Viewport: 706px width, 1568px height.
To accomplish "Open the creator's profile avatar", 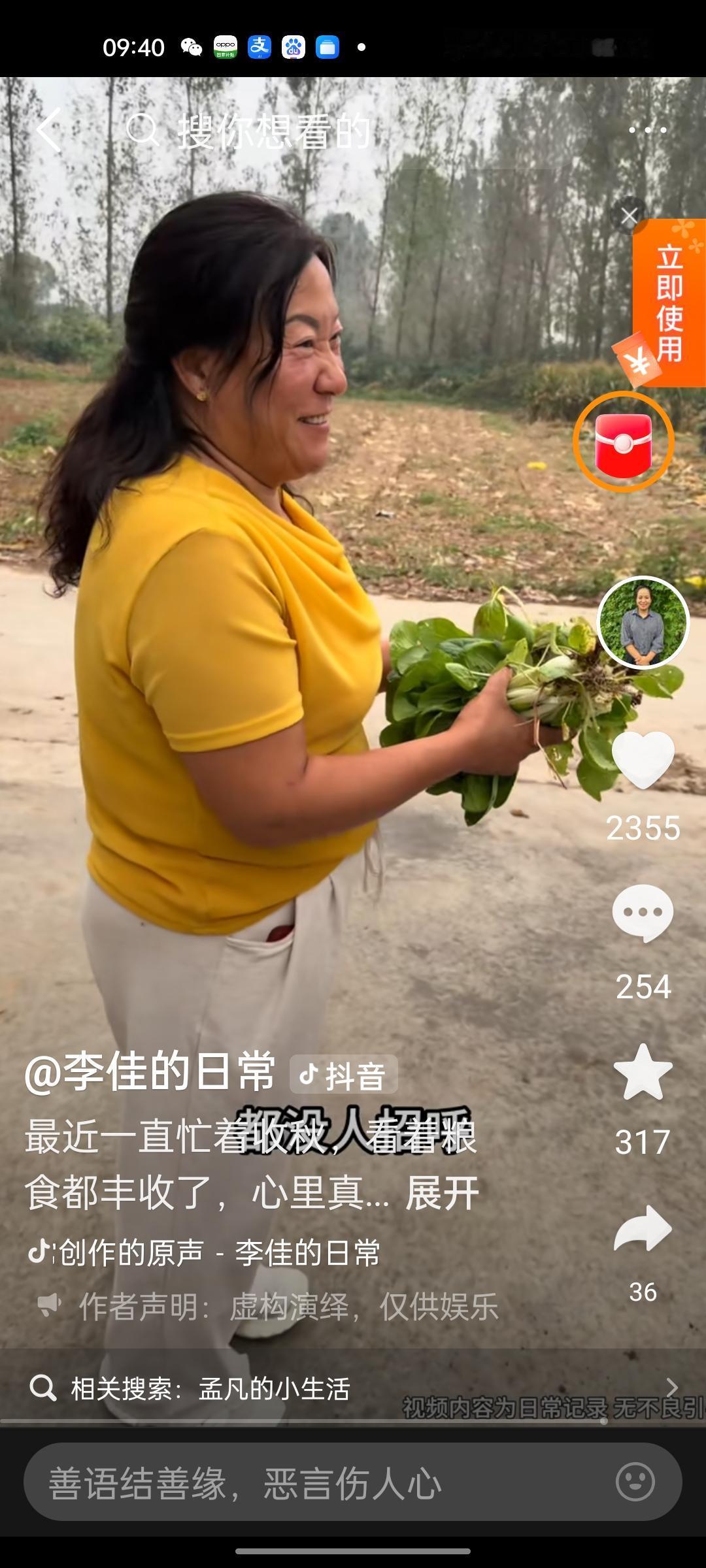I will (643, 623).
